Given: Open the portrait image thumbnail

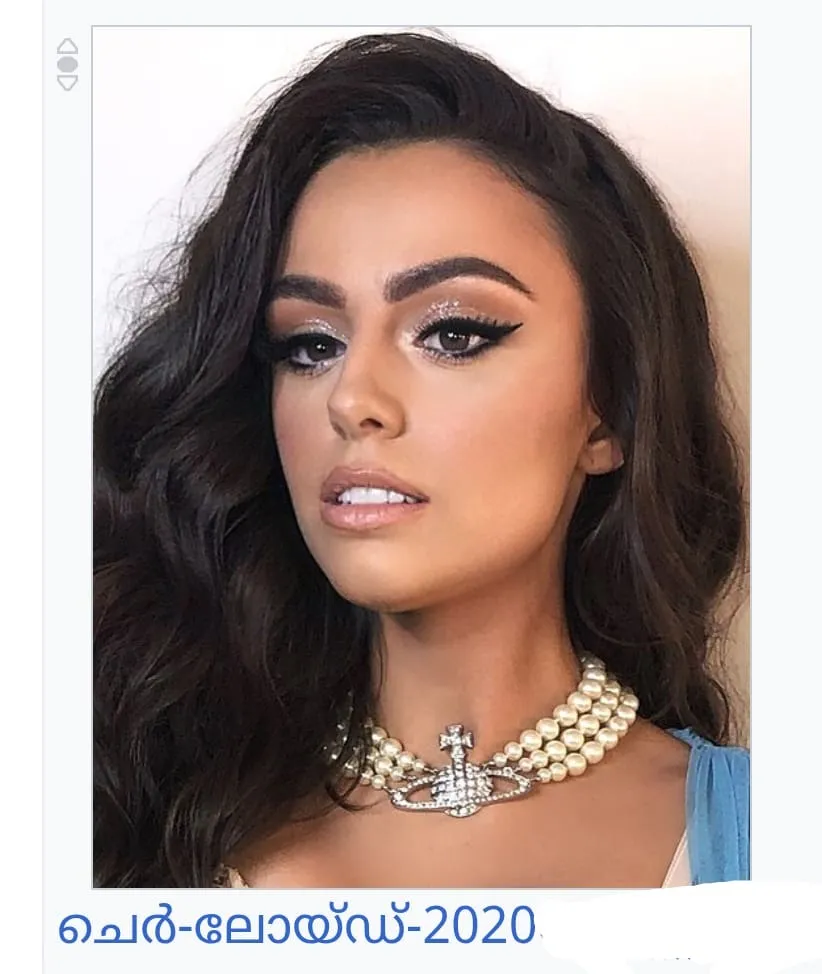Looking at the screenshot, I should (420, 455).
